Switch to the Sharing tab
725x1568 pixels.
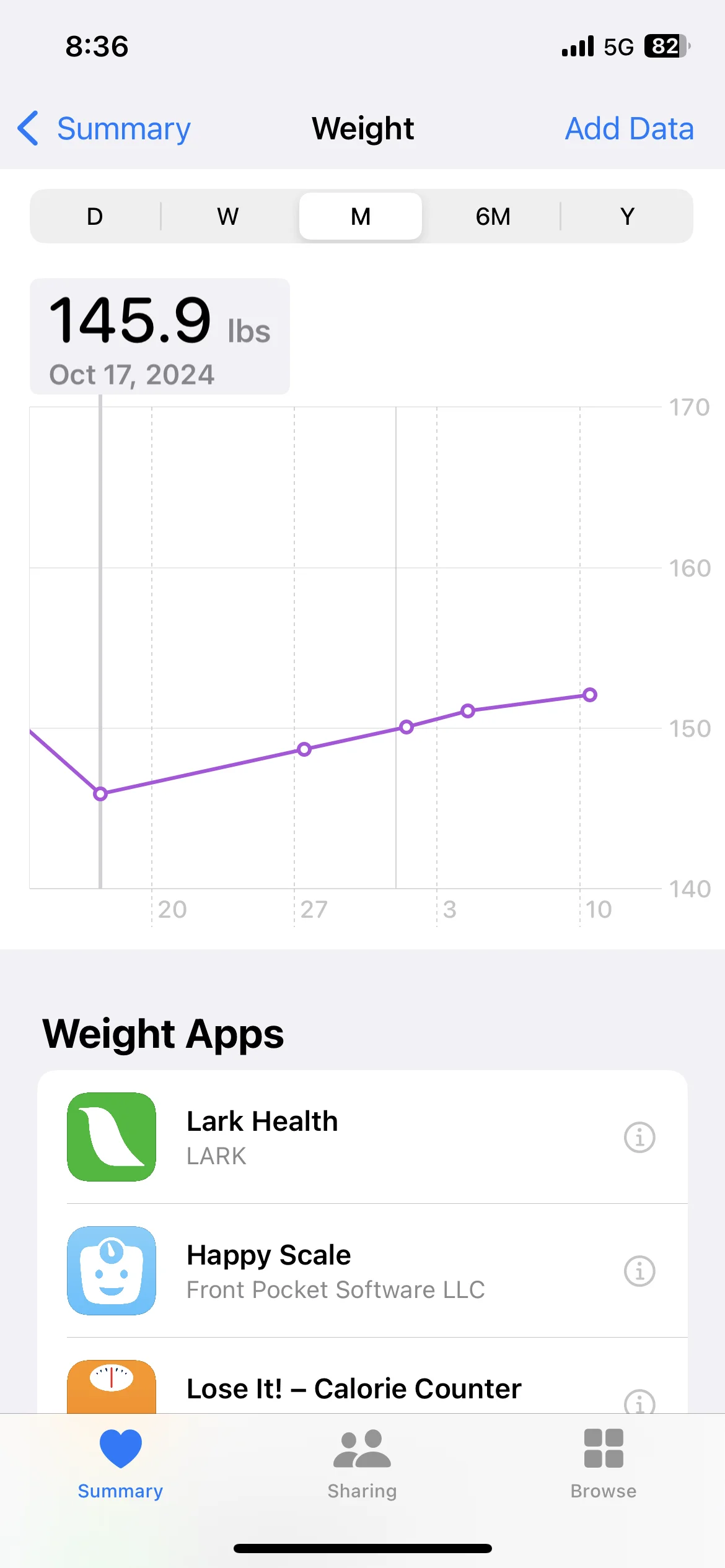[x=362, y=1464]
